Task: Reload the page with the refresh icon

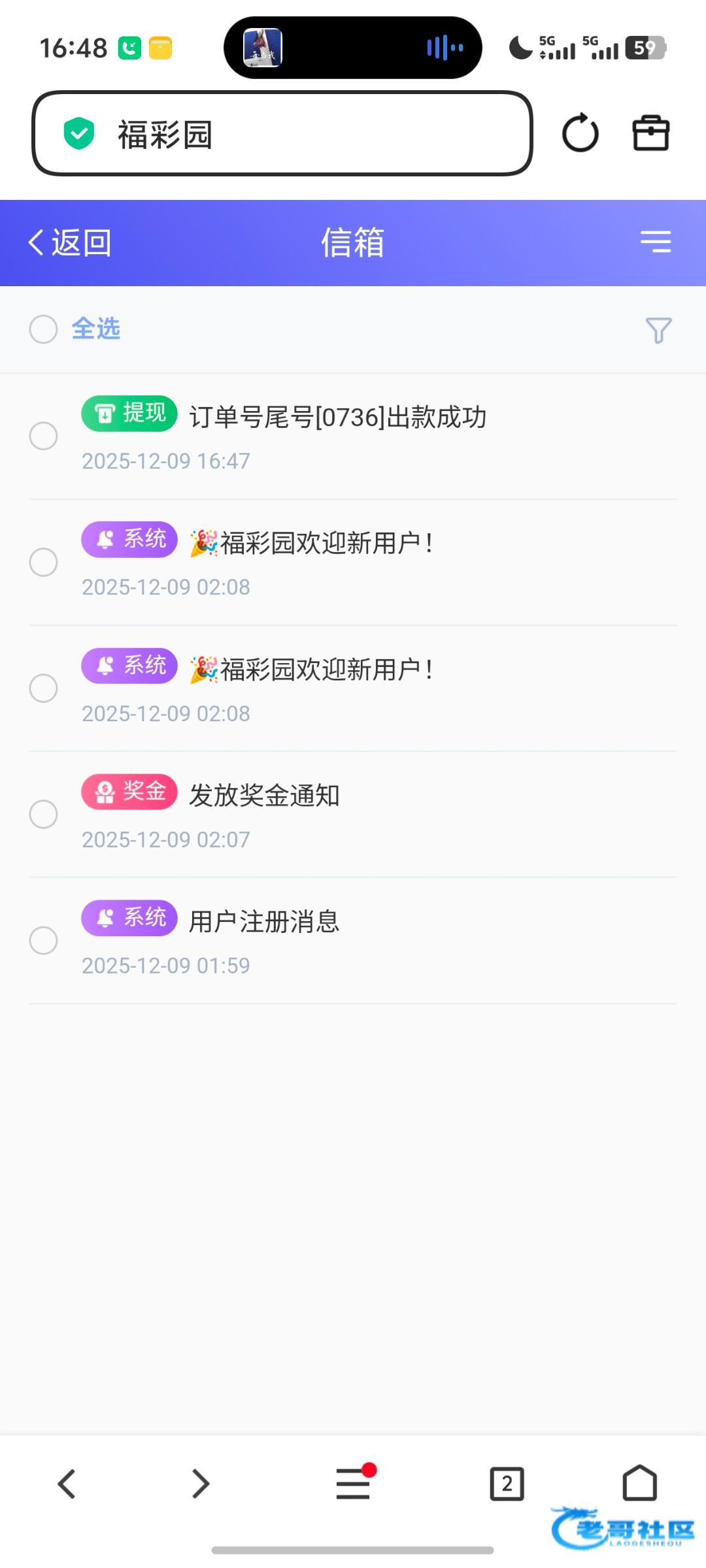Action: tap(580, 133)
